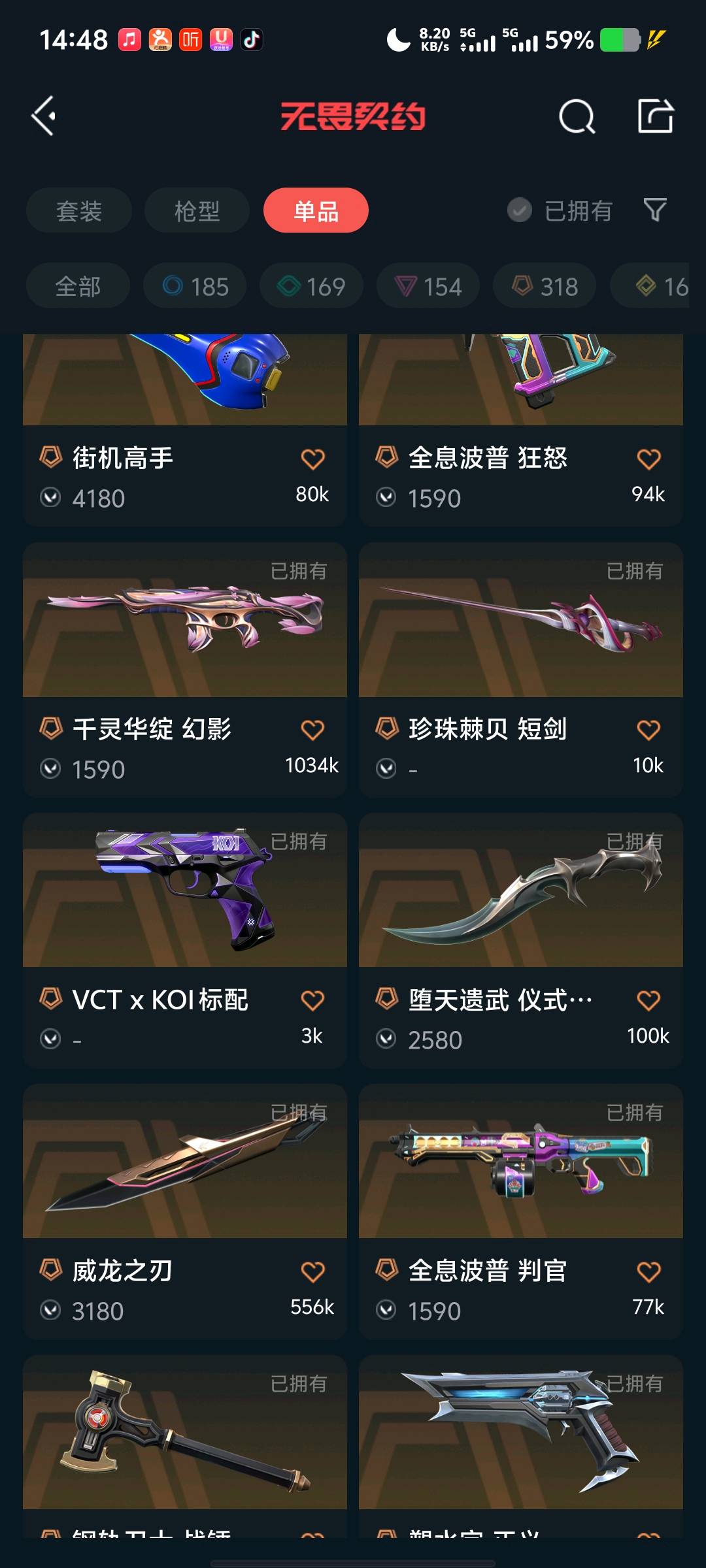Filter by the 318 tier chip
Viewport: 706px width, 1568px height.
[545, 286]
